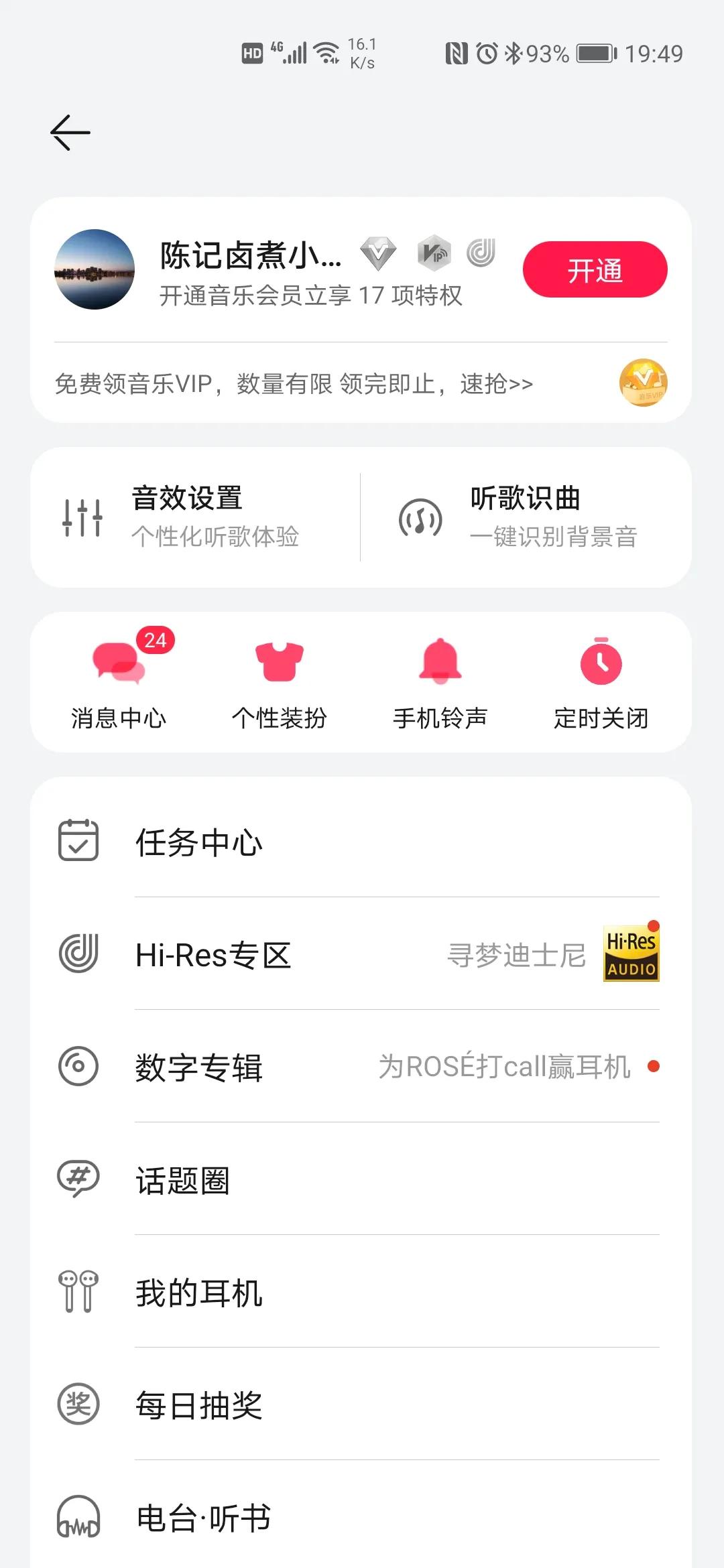724x1568 pixels.
Task: Open 电台·听书 headphones icon
Action: tap(79, 1517)
